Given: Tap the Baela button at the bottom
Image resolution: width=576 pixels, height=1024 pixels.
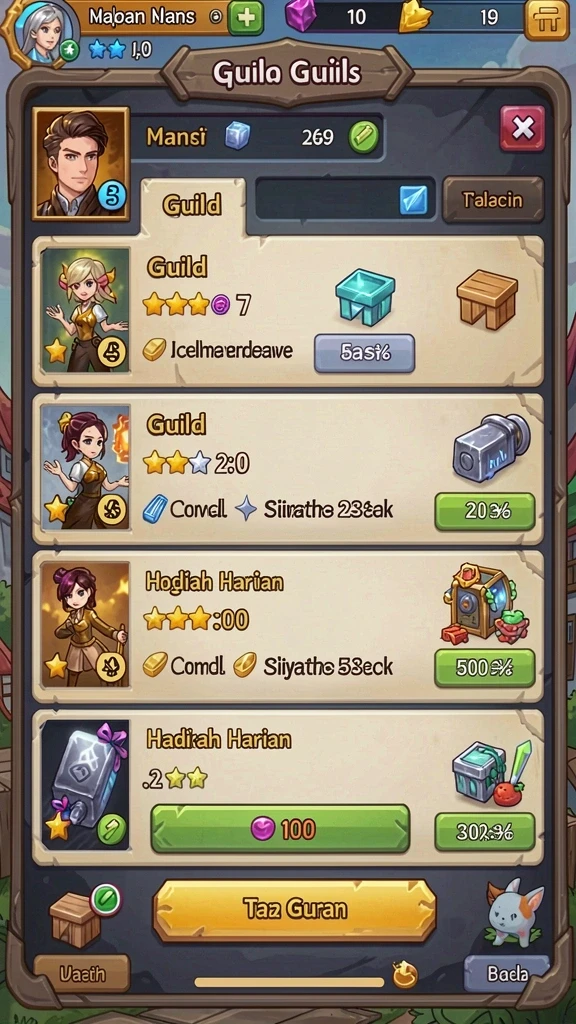Looking at the screenshot, I should pyautogui.click(x=507, y=974).
